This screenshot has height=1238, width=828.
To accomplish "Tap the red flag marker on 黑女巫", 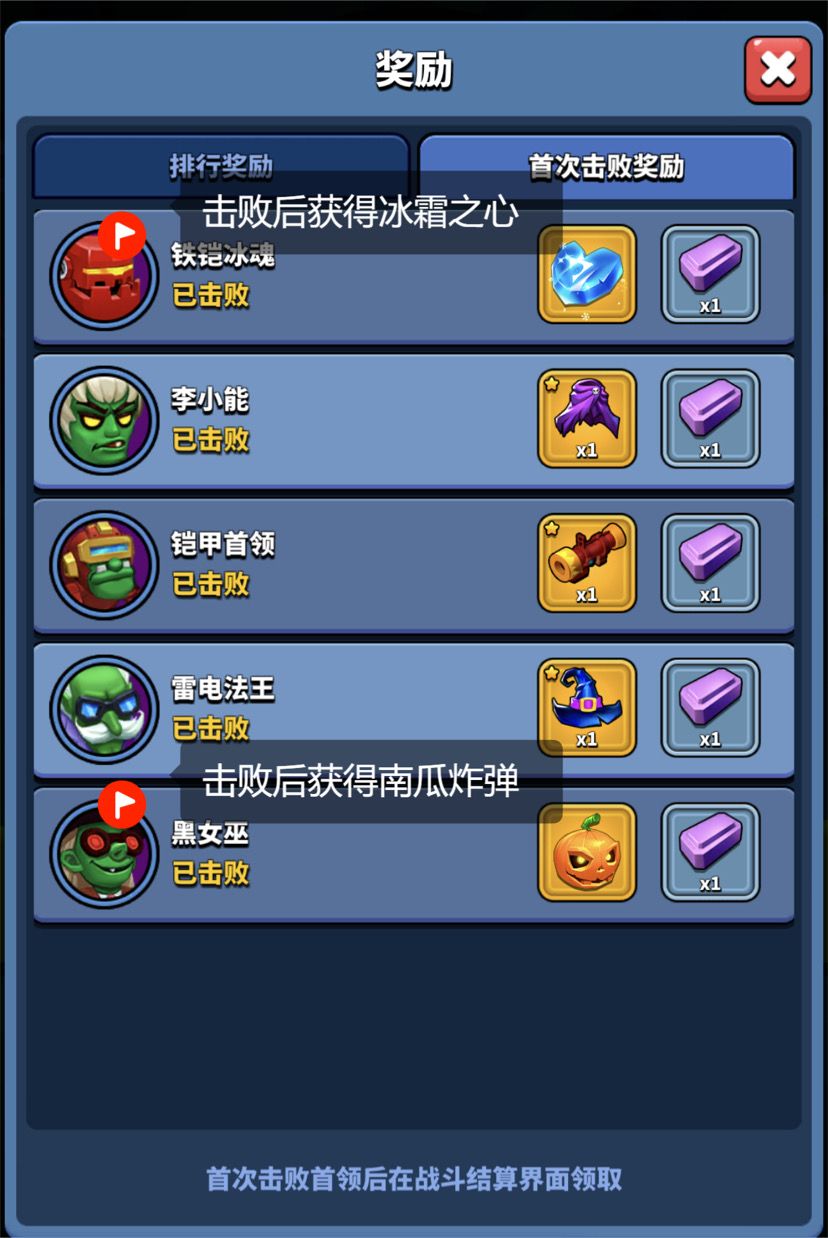I will 119,803.
